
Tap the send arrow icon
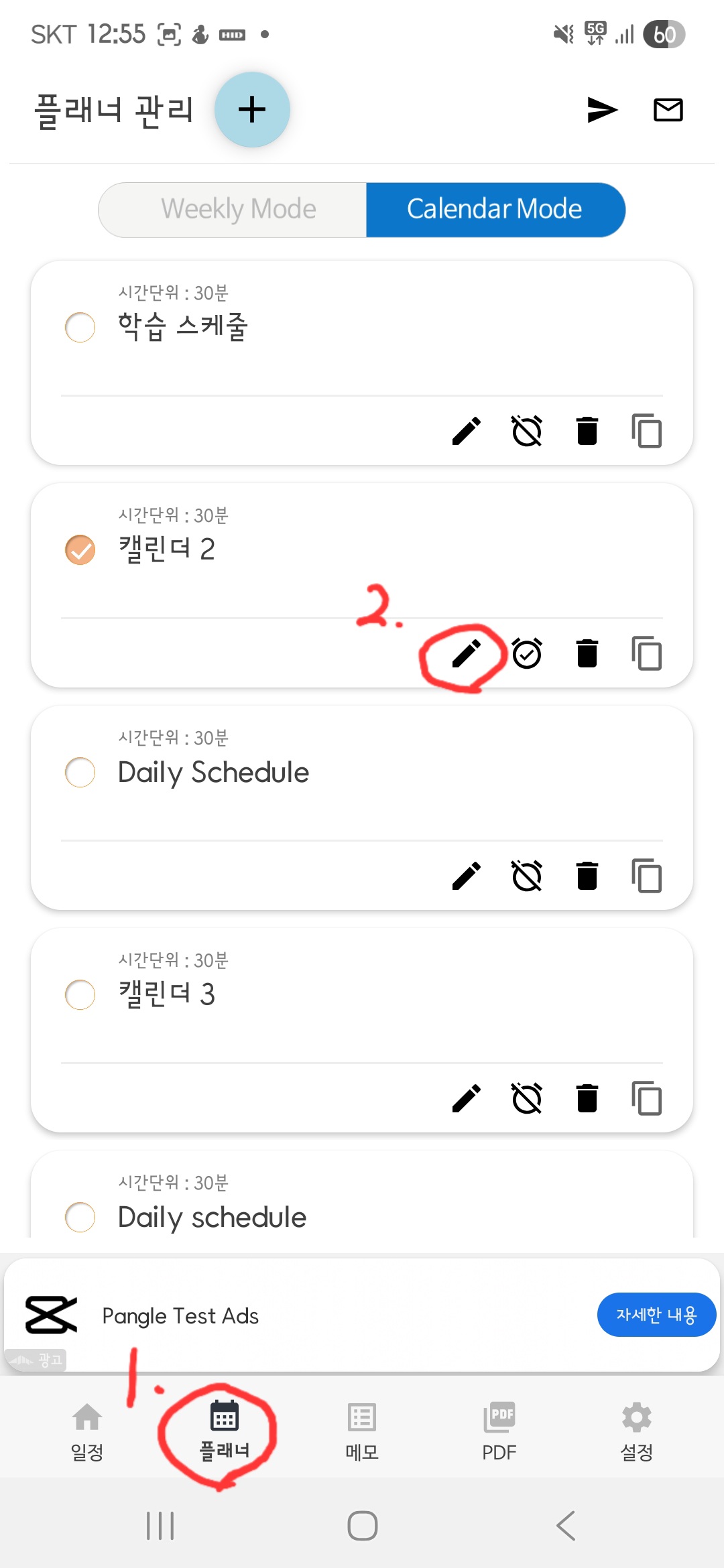click(x=602, y=110)
